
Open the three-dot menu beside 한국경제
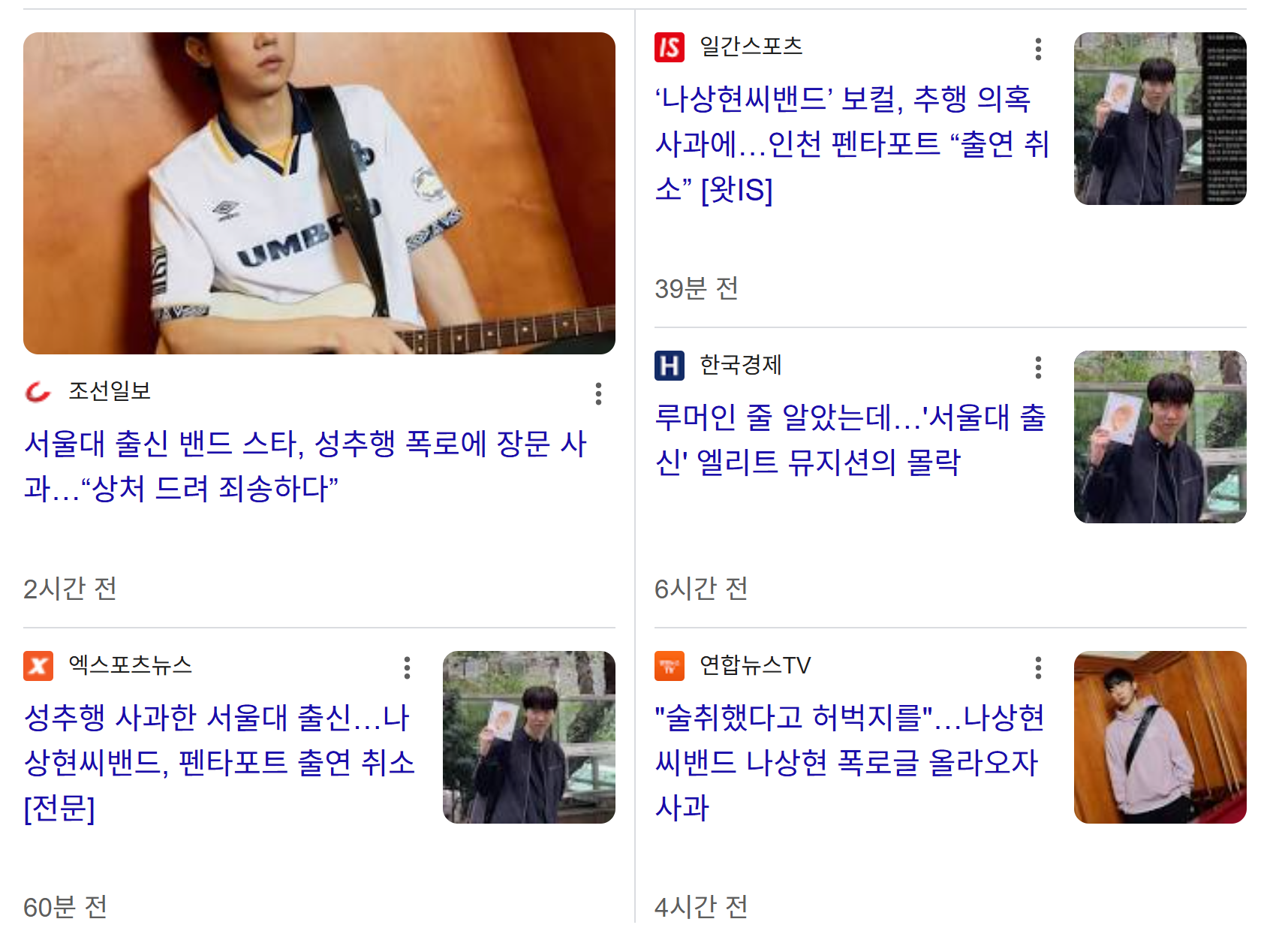tap(1038, 367)
